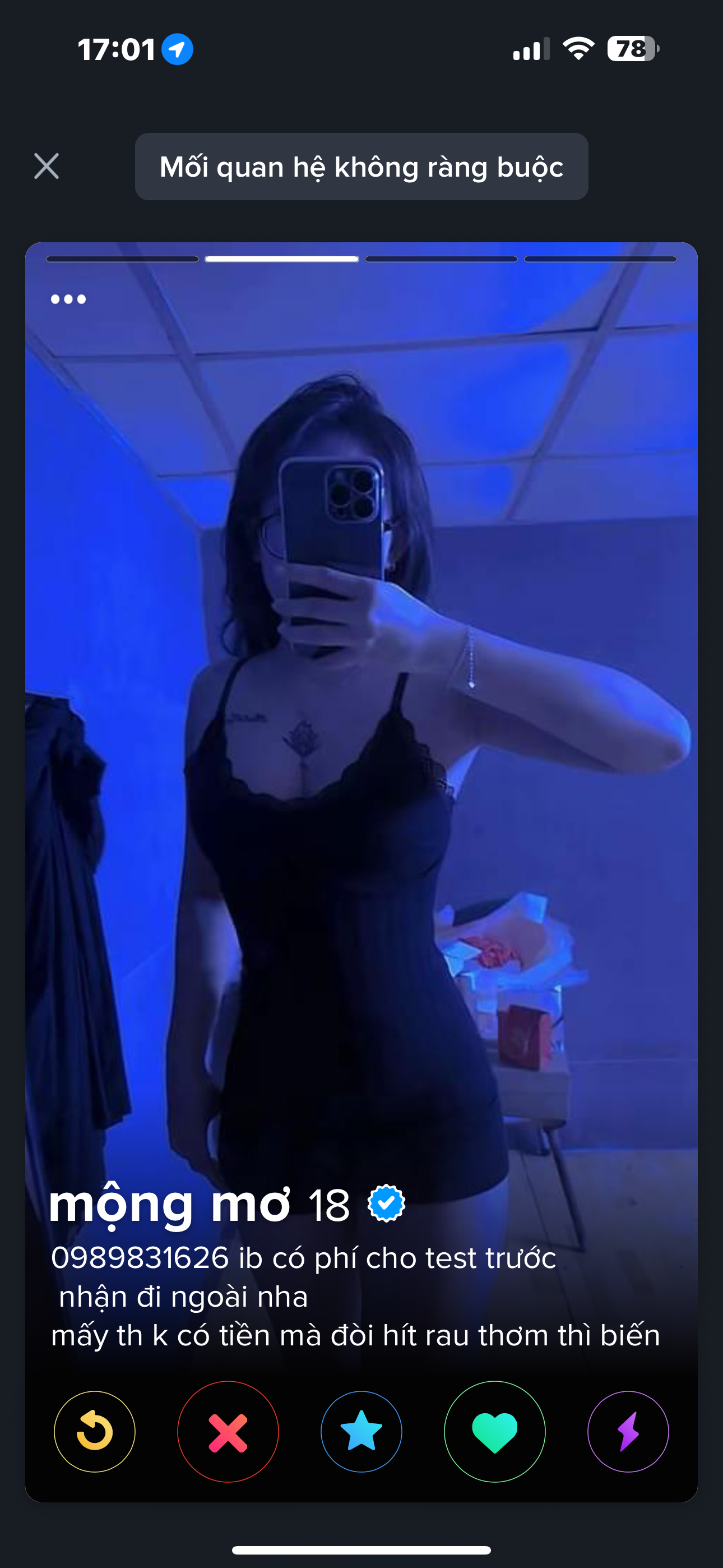
Task: Reject this profile with the red X
Action: point(228,1432)
